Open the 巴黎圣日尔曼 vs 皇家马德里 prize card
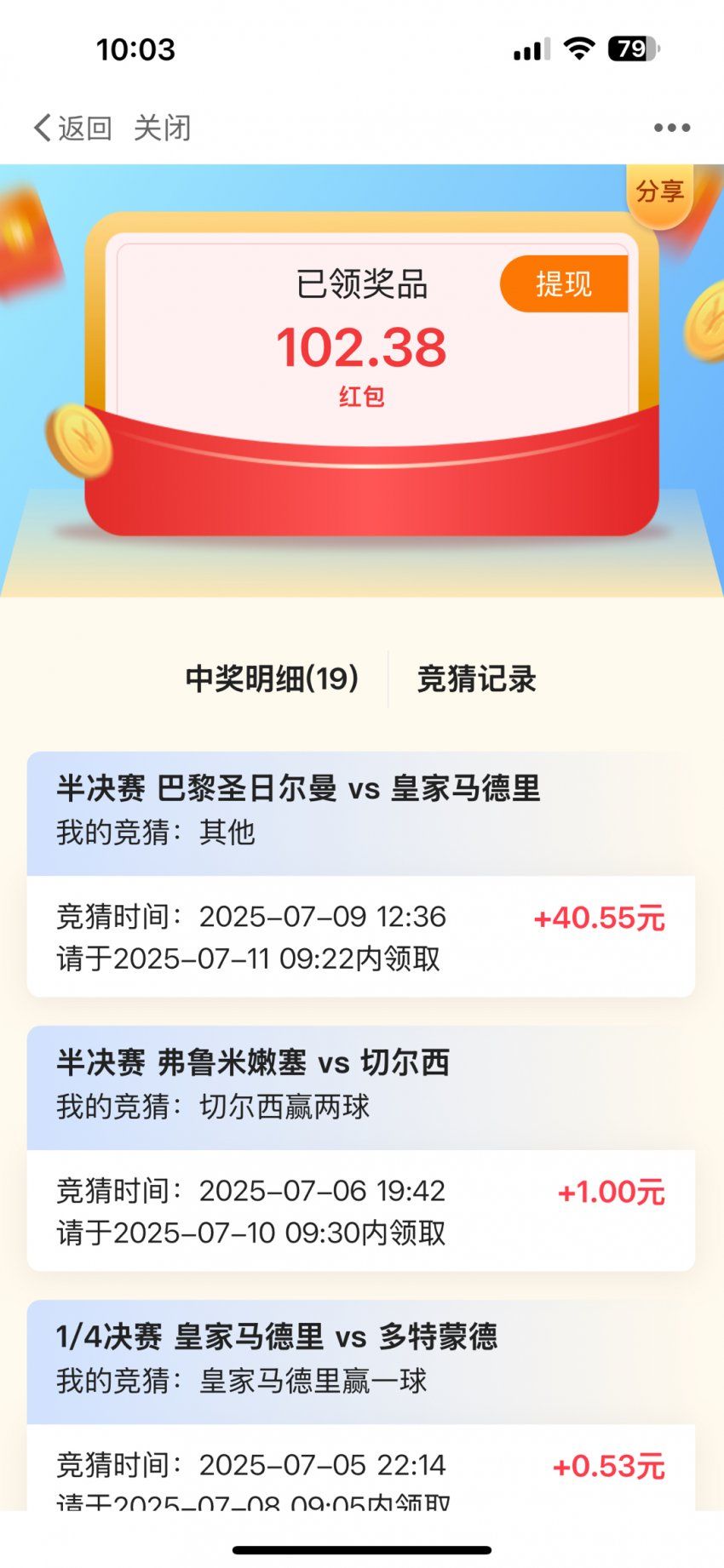 pos(360,874)
